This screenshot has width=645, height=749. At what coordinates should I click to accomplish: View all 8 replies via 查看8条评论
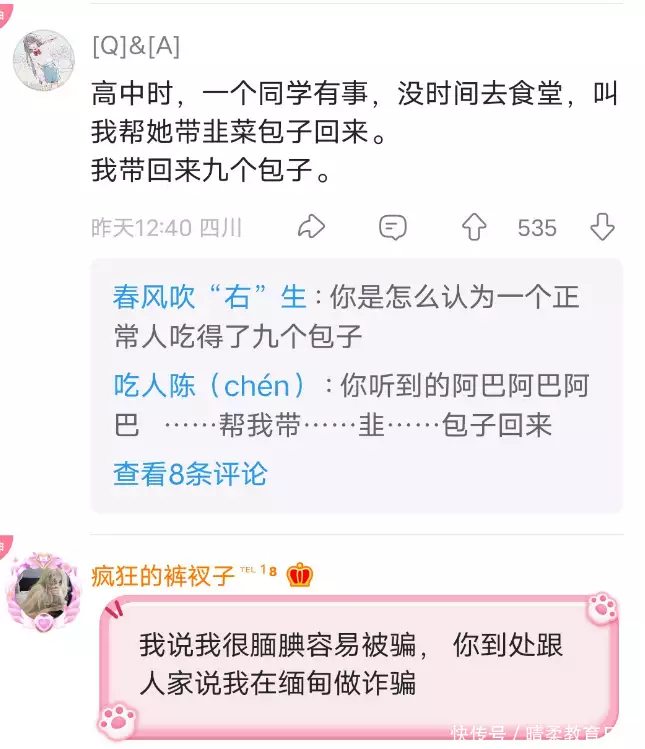tap(190, 473)
